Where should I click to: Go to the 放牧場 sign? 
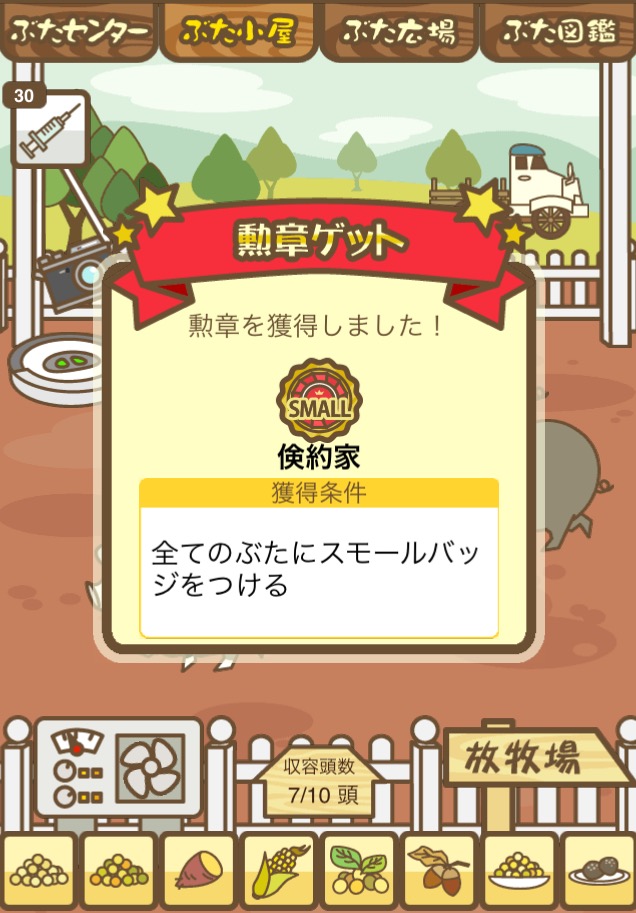click(522, 760)
